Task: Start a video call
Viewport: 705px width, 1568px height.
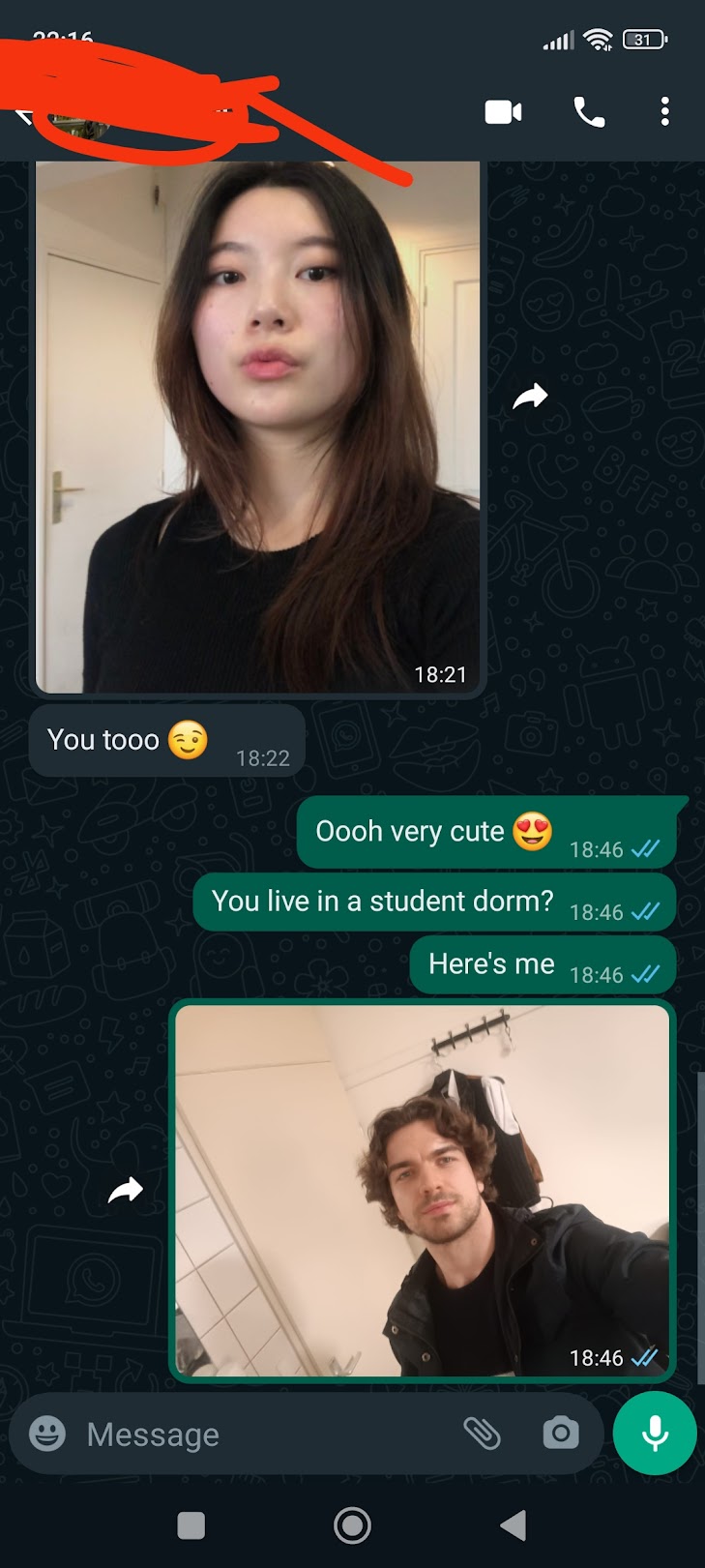Action: pos(503,112)
